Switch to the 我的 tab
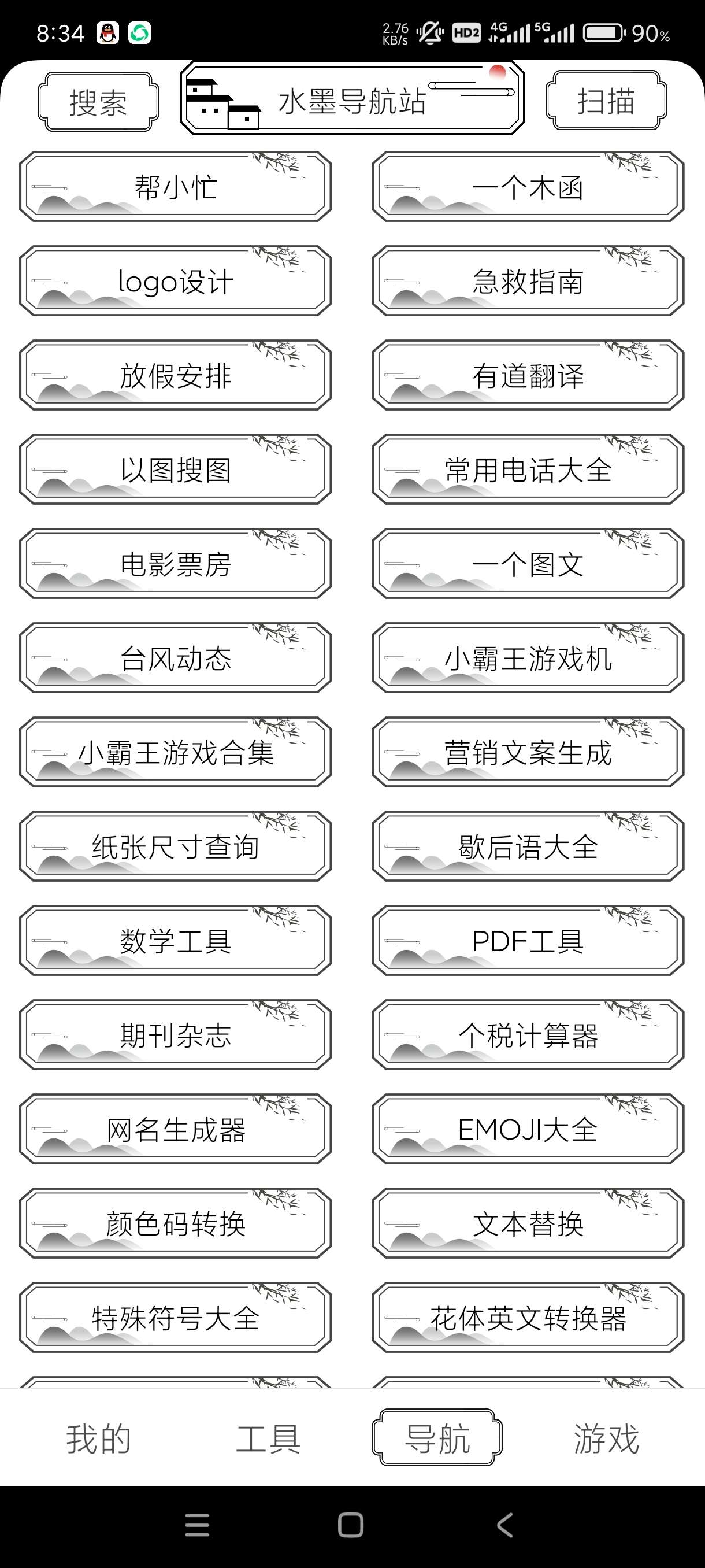 pyautogui.click(x=99, y=1438)
